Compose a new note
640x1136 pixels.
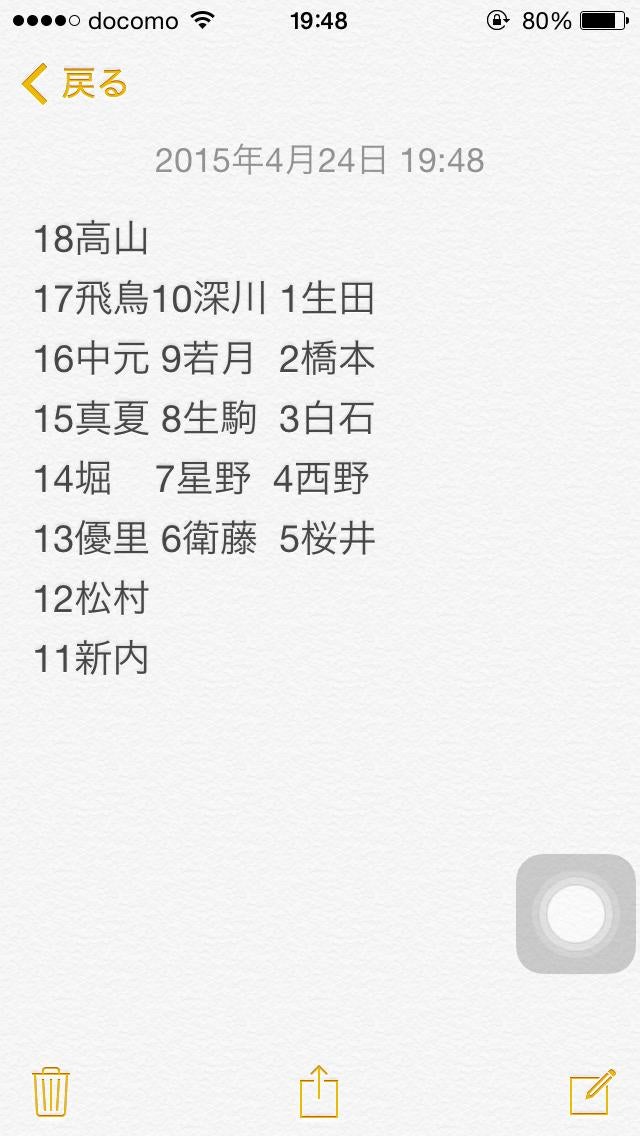(591, 1092)
